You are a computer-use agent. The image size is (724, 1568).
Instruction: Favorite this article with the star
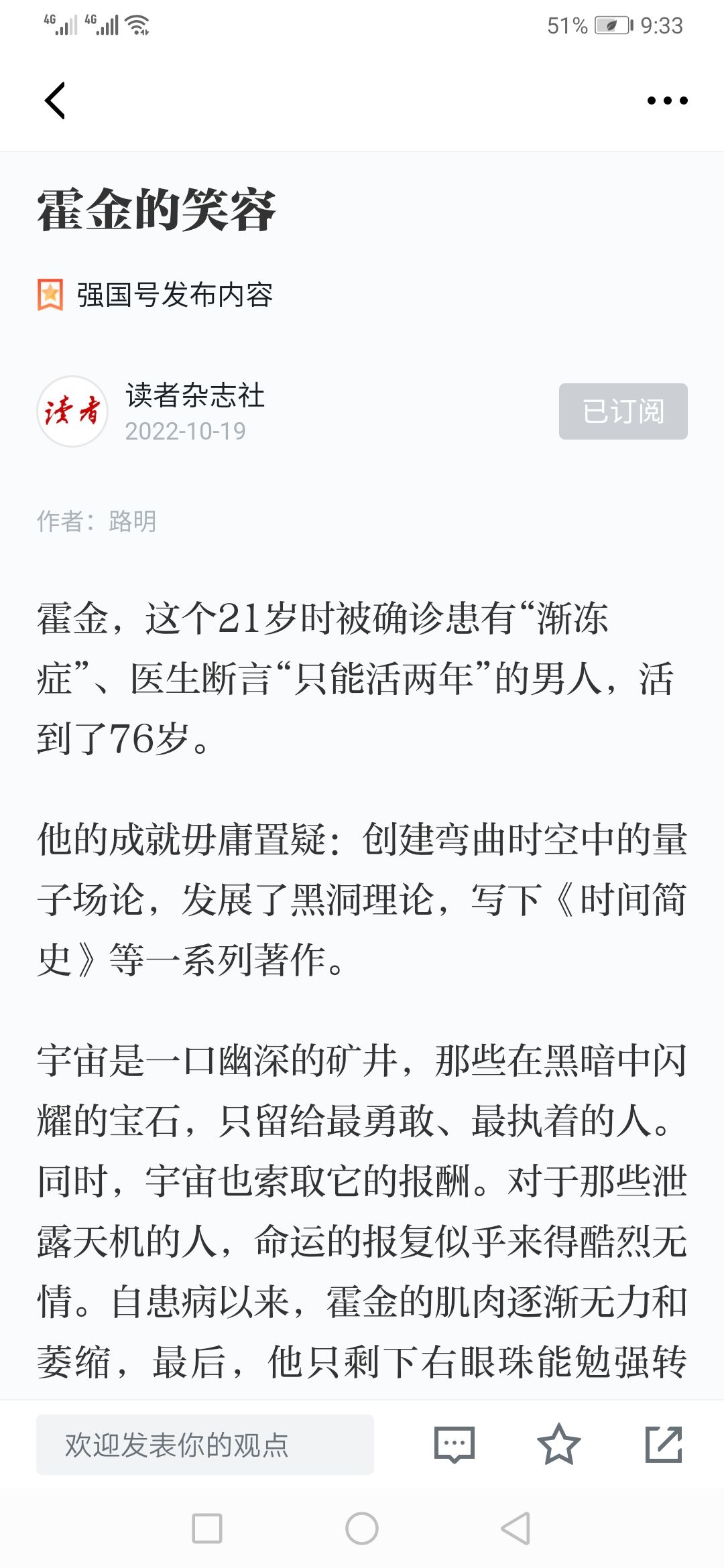[x=558, y=1445]
